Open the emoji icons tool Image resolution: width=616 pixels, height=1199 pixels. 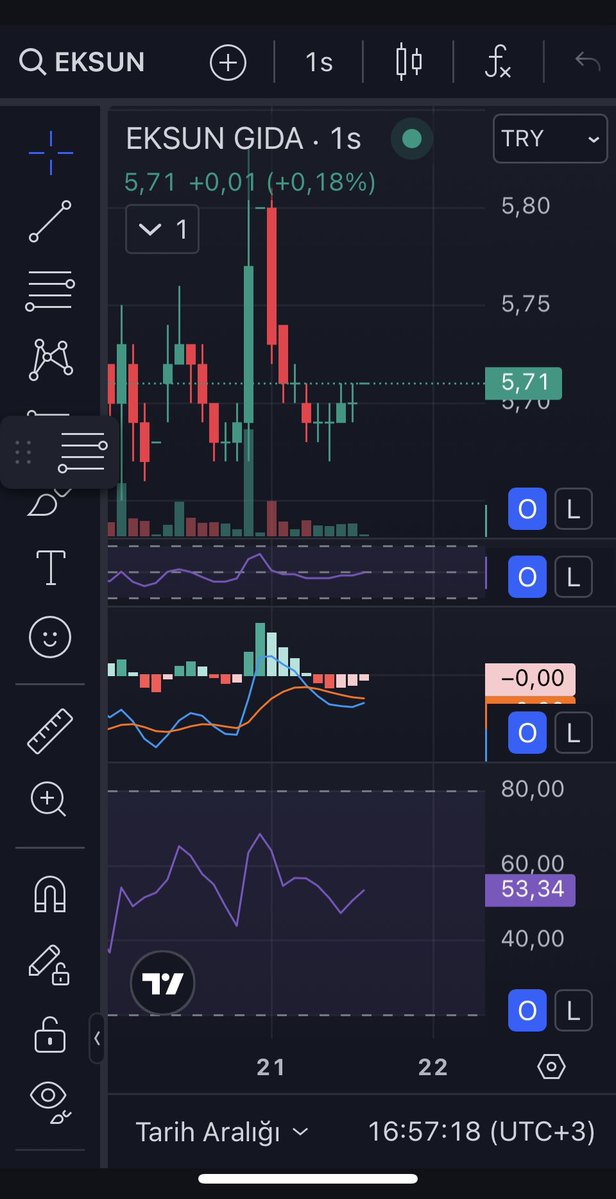pos(50,637)
